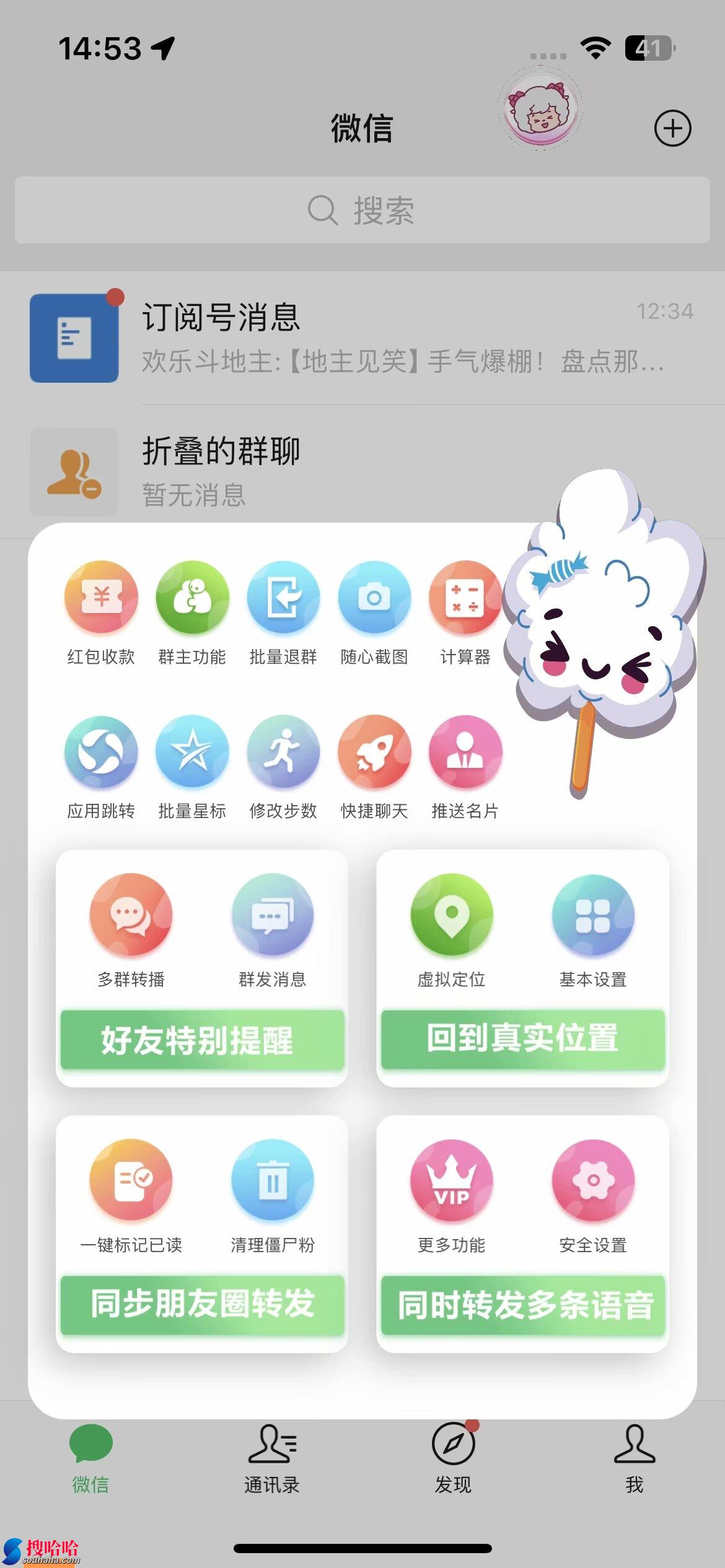Open 安全设置 security settings
The width and height of the screenshot is (725, 1568).
coord(593,1180)
